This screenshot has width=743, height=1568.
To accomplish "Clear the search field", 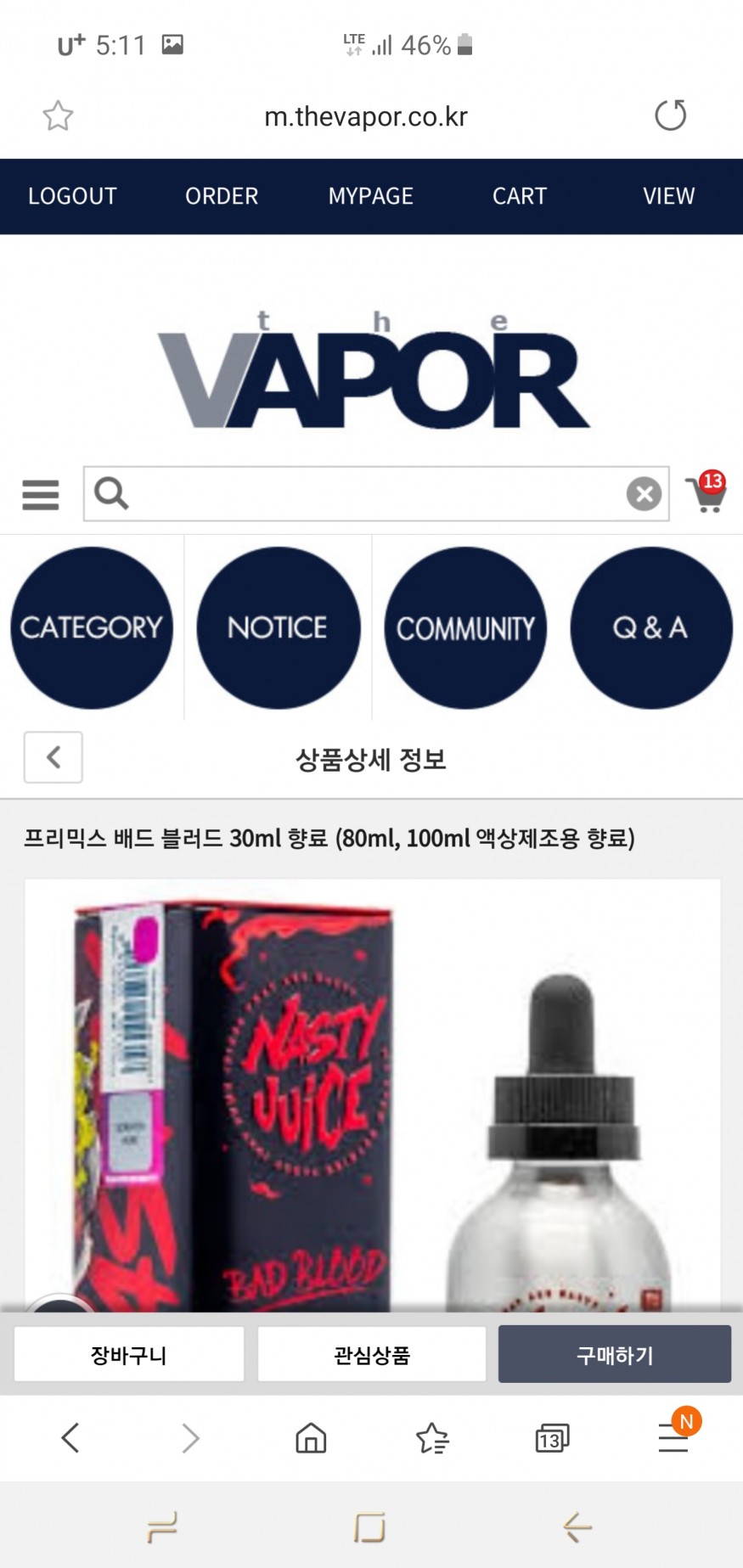I will coord(644,493).
